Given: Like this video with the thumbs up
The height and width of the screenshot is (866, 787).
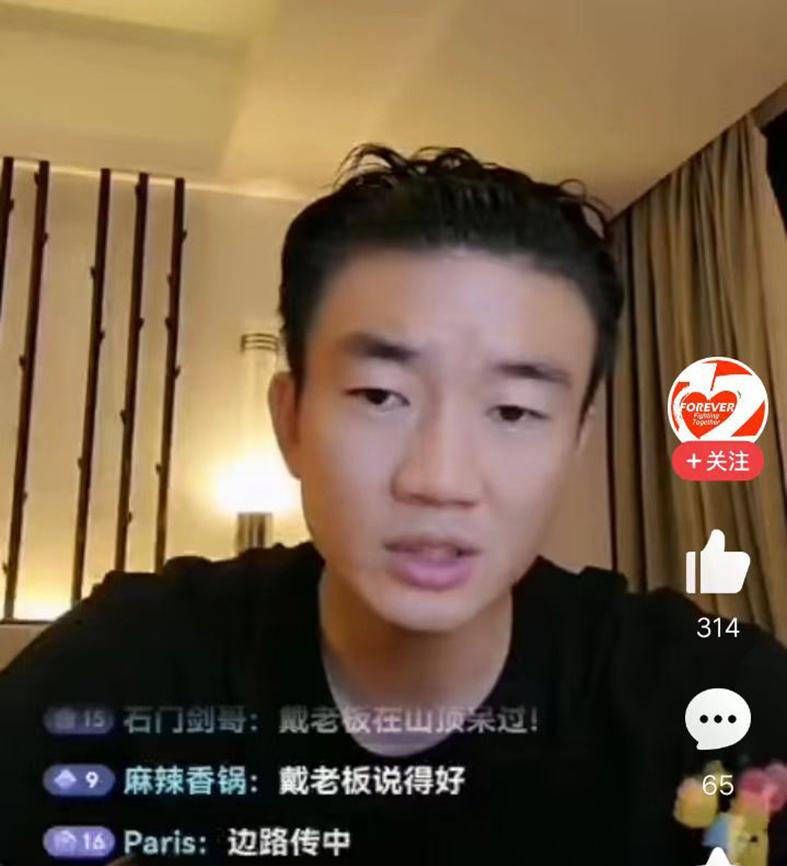Looking at the screenshot, I should (717, 563).
